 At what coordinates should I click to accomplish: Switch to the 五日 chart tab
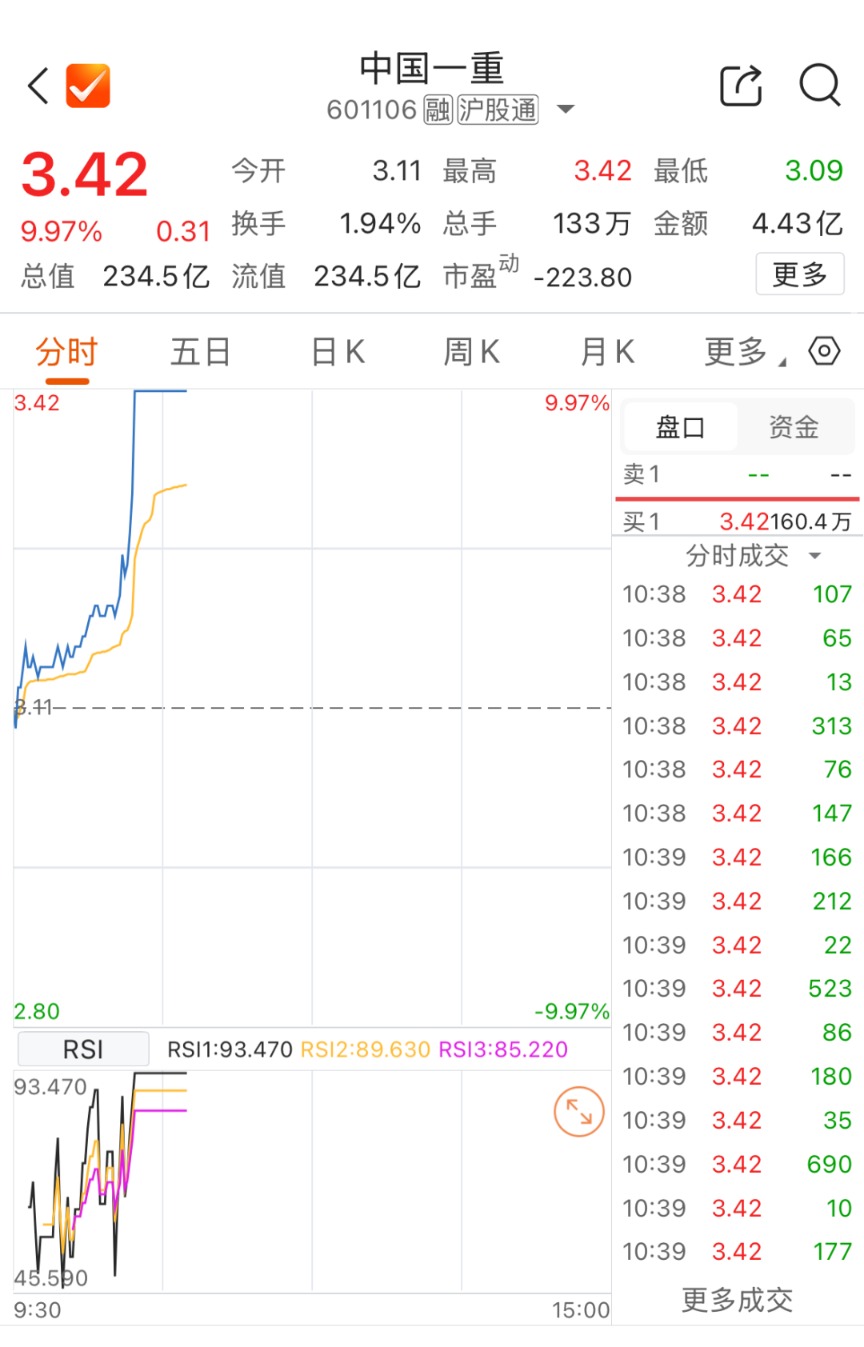200,352
